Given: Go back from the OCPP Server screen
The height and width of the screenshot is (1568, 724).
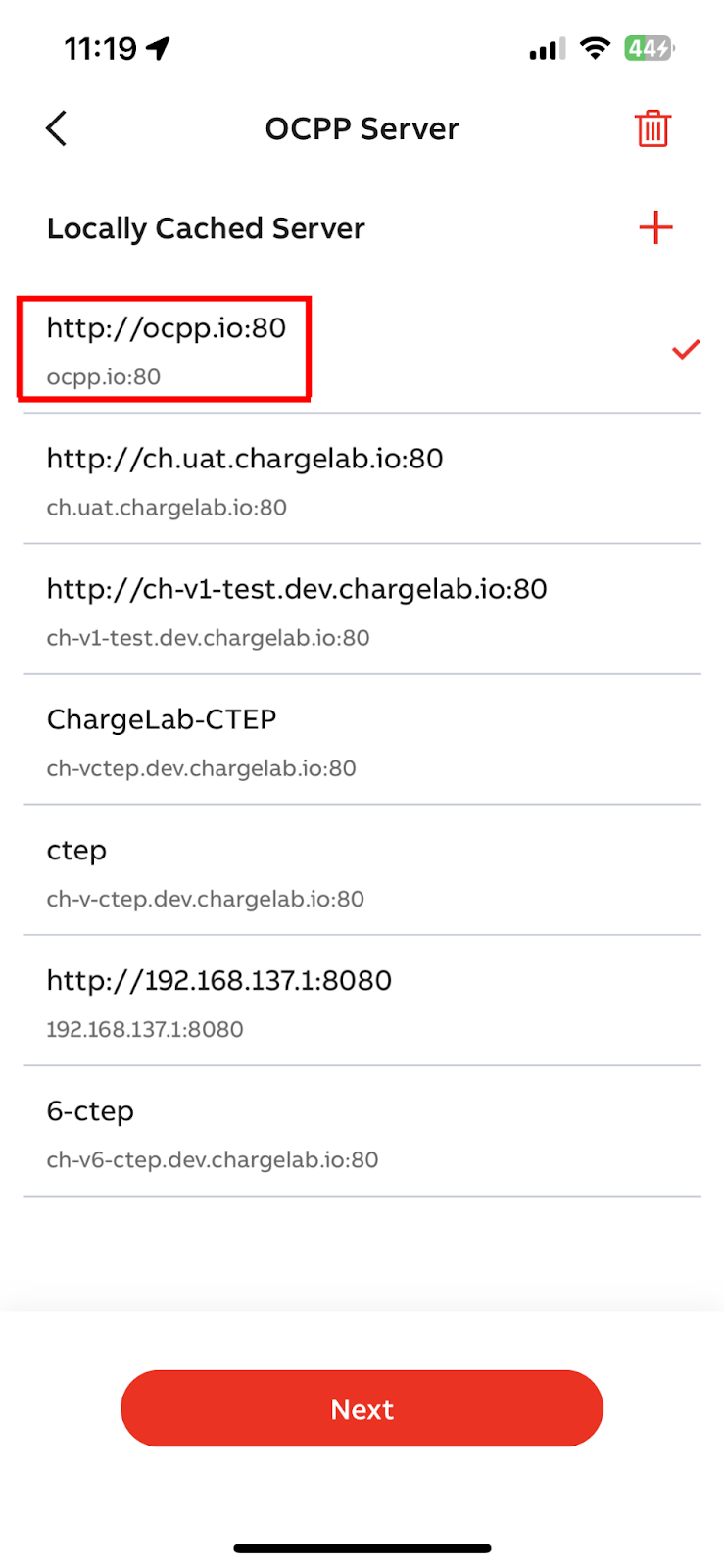Looking at the screenshot, I should pyautogui.click(x=57, y=128).
